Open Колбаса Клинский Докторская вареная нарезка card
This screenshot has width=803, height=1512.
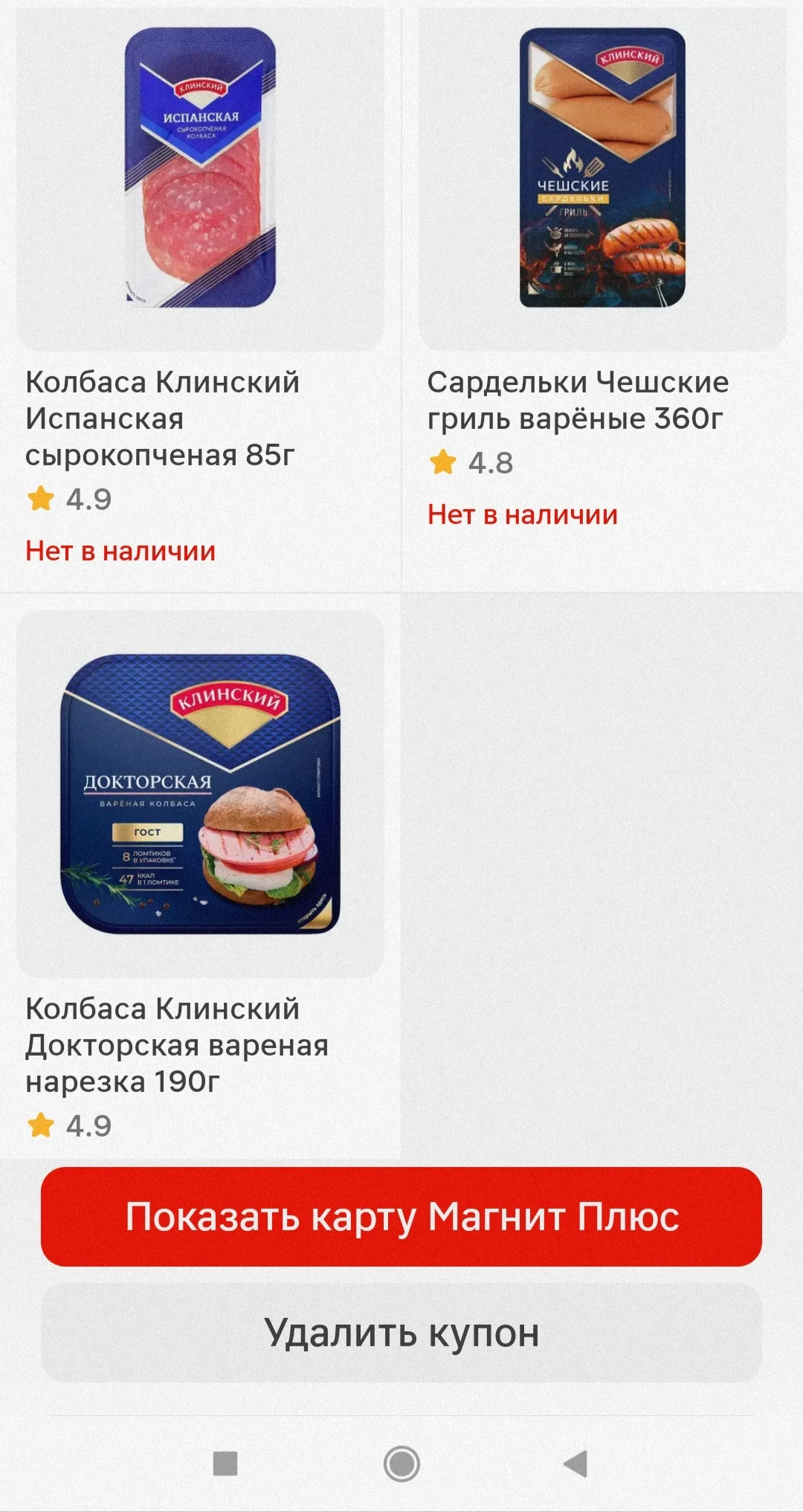pos(200,877)
